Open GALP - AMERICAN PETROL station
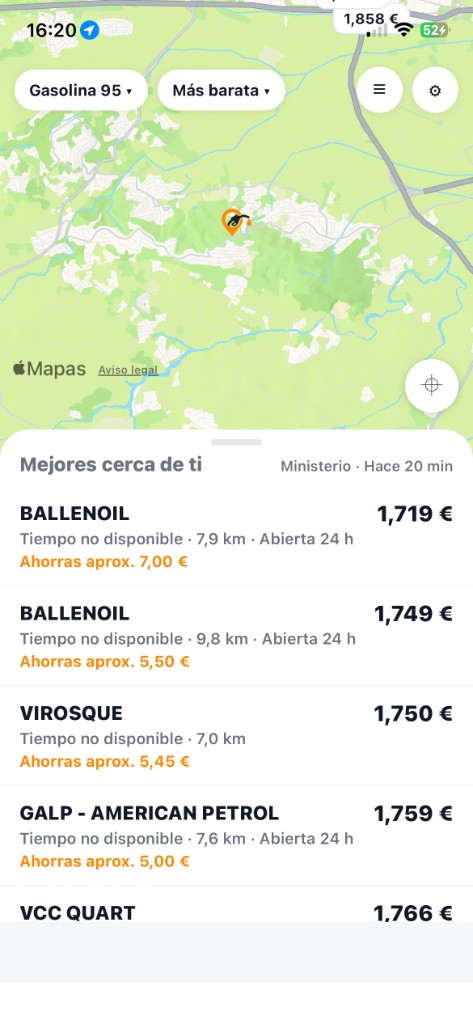 236,836
